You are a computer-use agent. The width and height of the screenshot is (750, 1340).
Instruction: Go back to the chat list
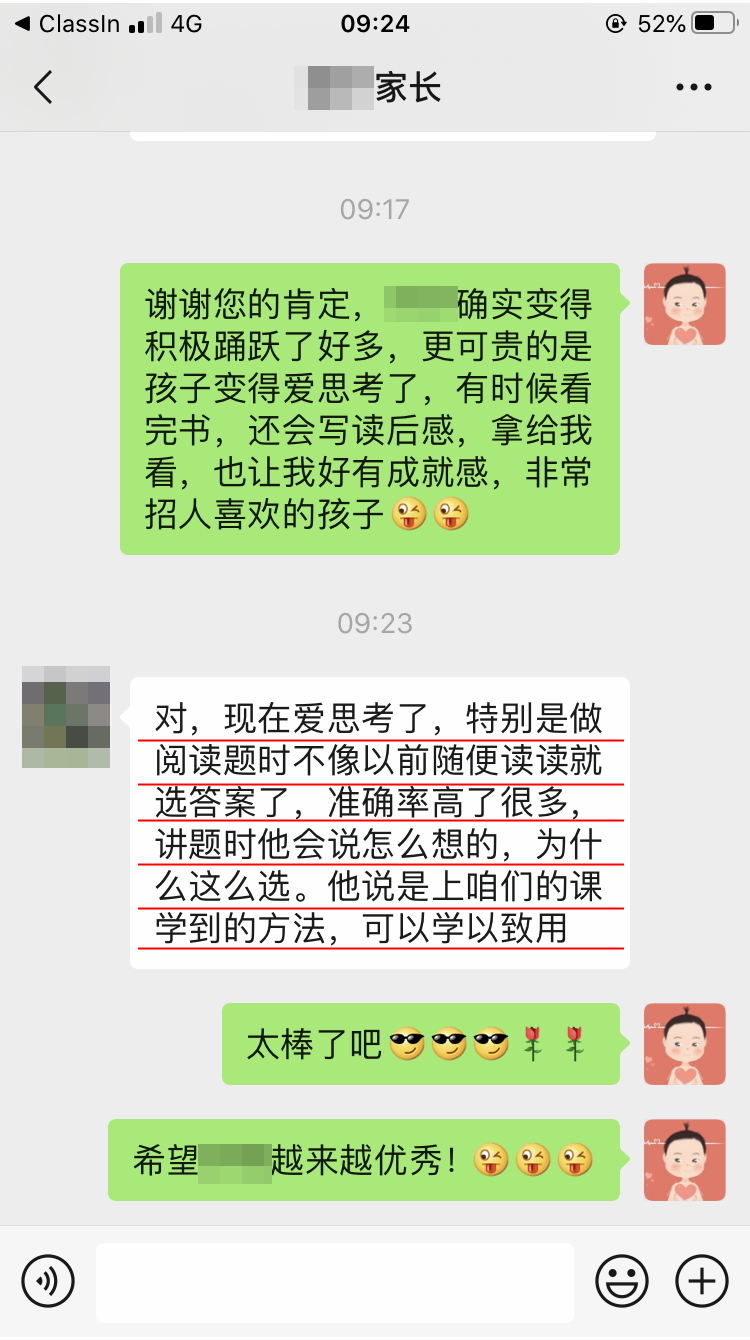42,88
